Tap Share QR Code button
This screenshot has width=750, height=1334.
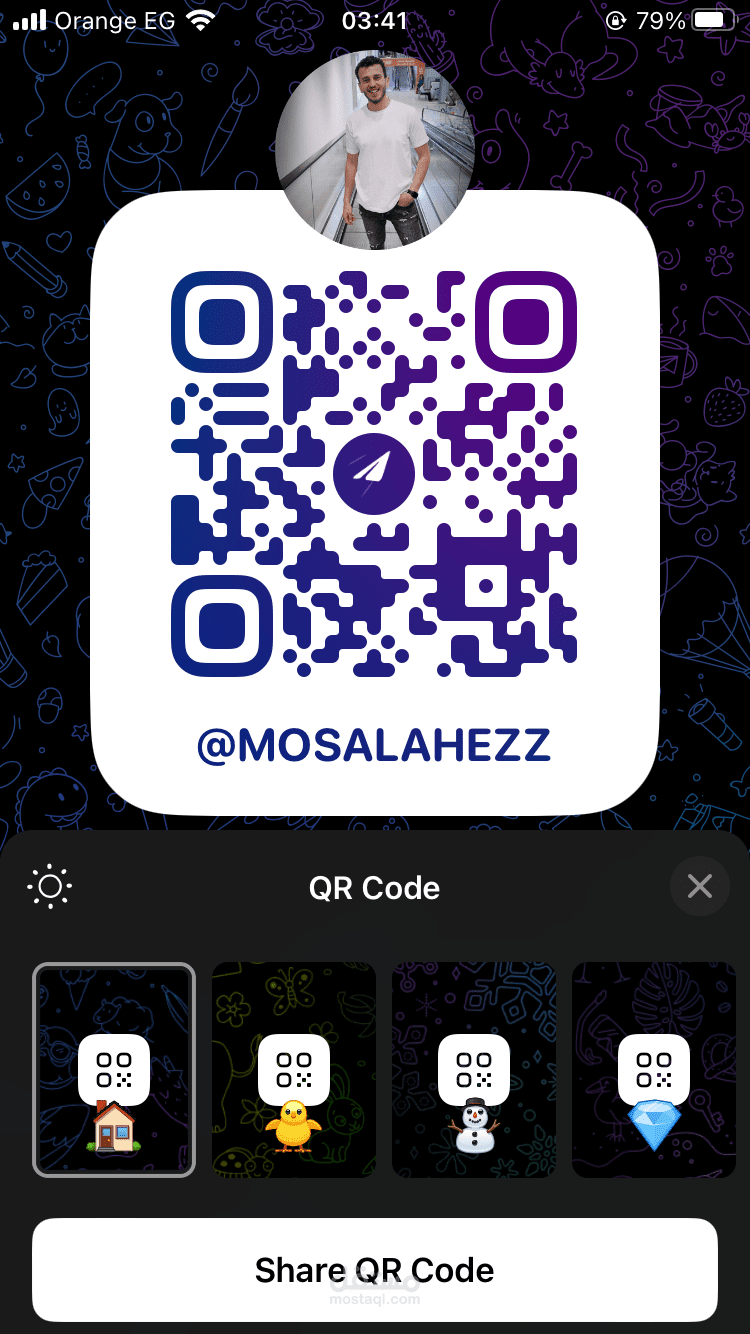coord(375,1270)
